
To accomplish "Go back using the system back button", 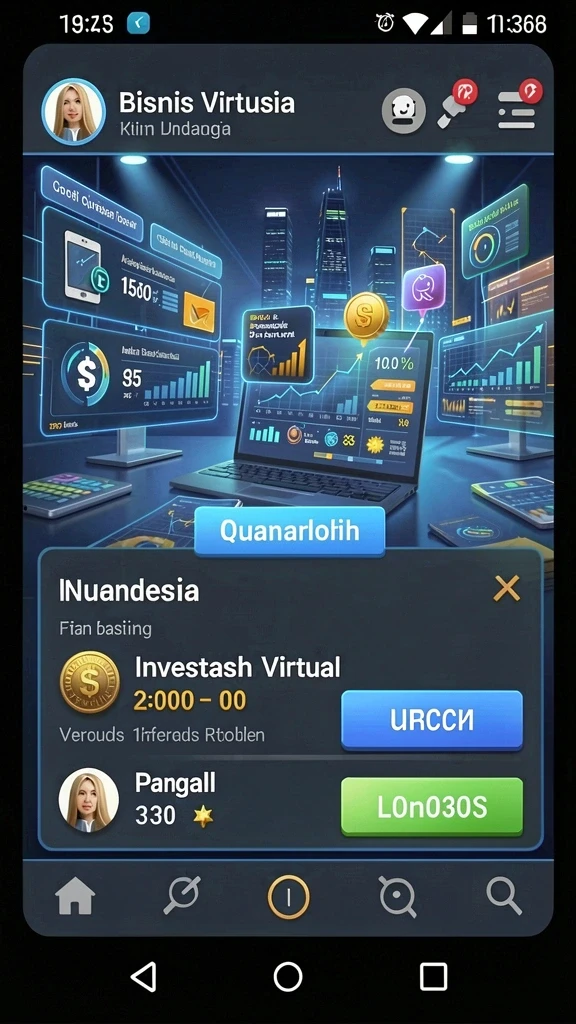I will pos(143,977).
